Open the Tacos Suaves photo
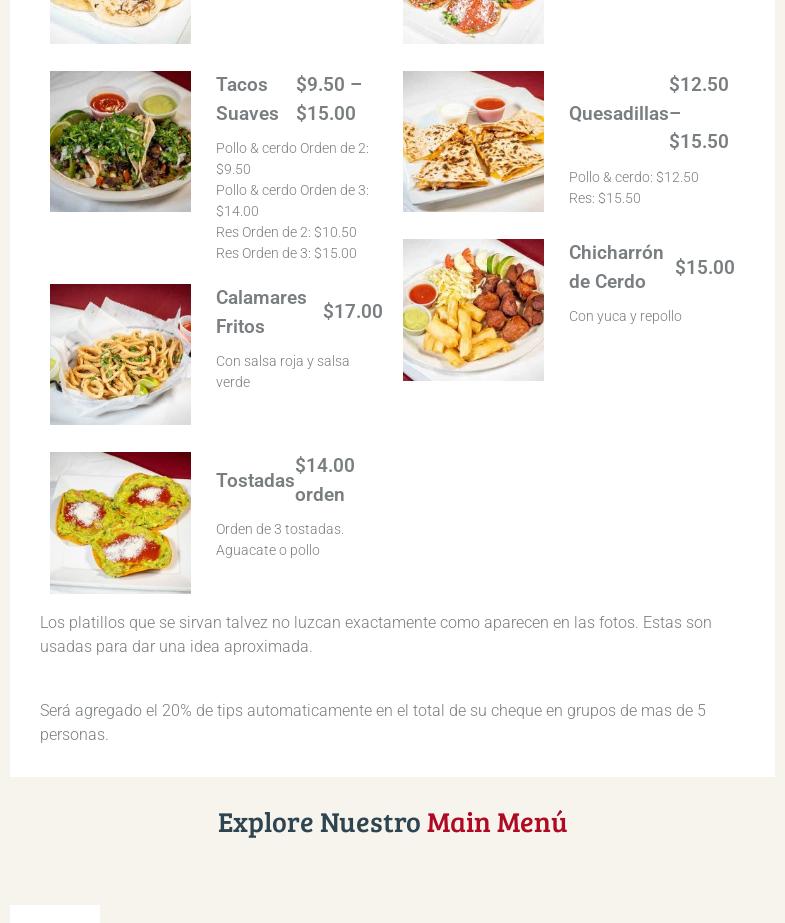The width and height of the screenshot is (785, 923). [120, 141]
